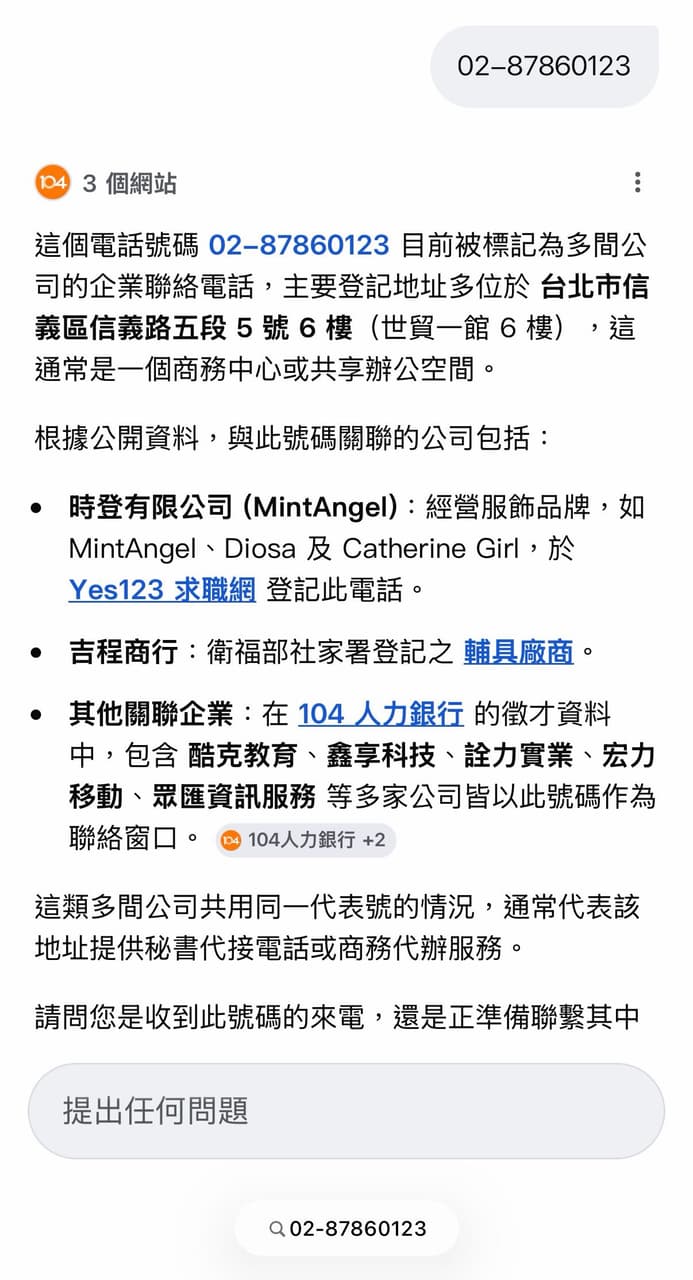693x1280 pixels.
Task: Open the three-dot overflow menu
Action: (x=637, y=183)
